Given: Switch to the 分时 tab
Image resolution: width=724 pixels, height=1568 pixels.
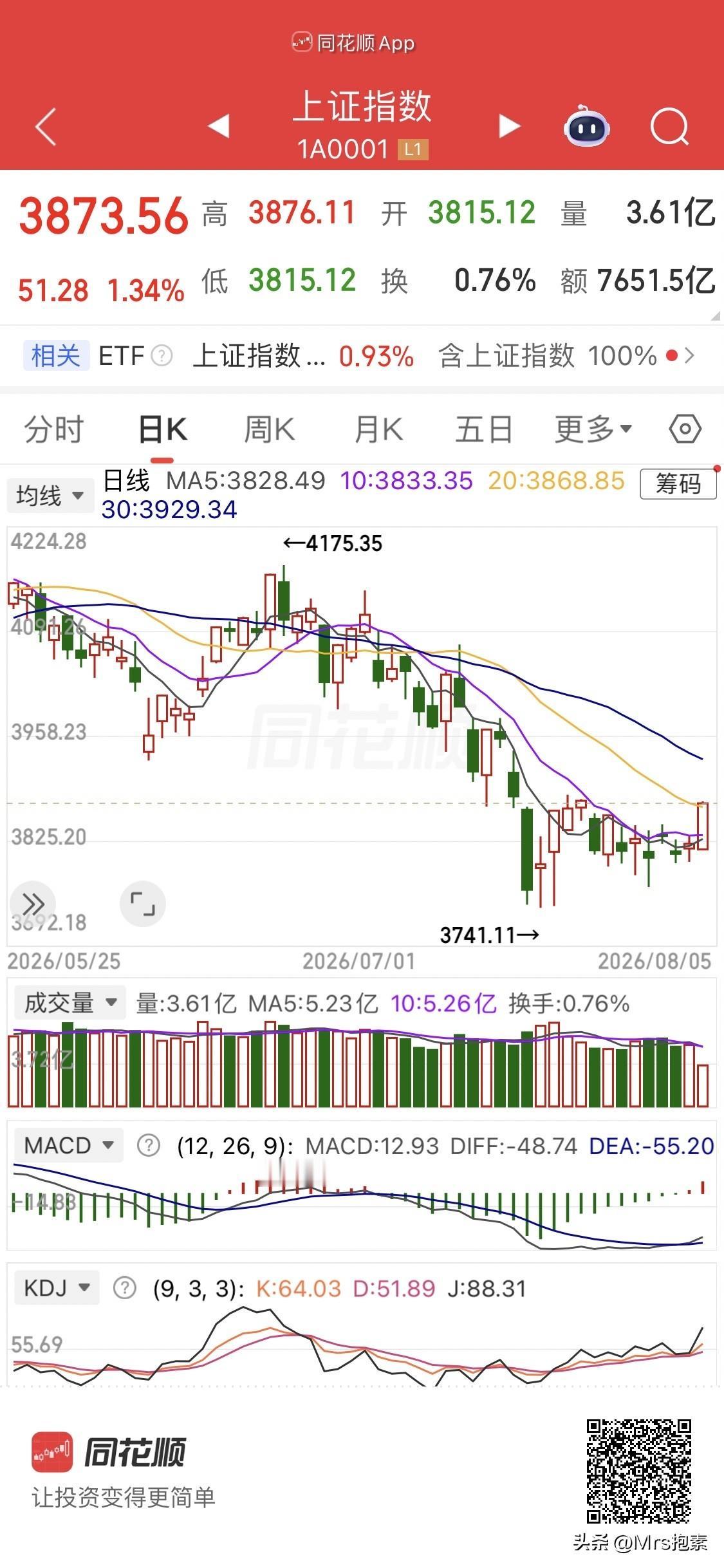Looking at the screenshot, I should tap(54, 429).
